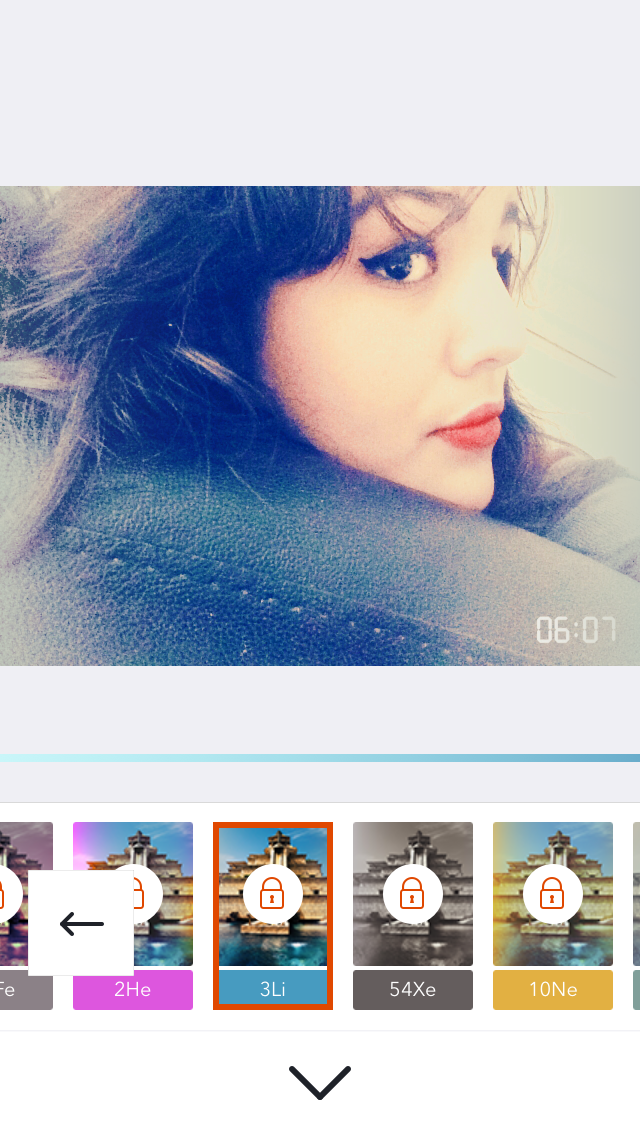Choose the 10Ne filter
Screen dimensions: 640x1136
(552, 915)
